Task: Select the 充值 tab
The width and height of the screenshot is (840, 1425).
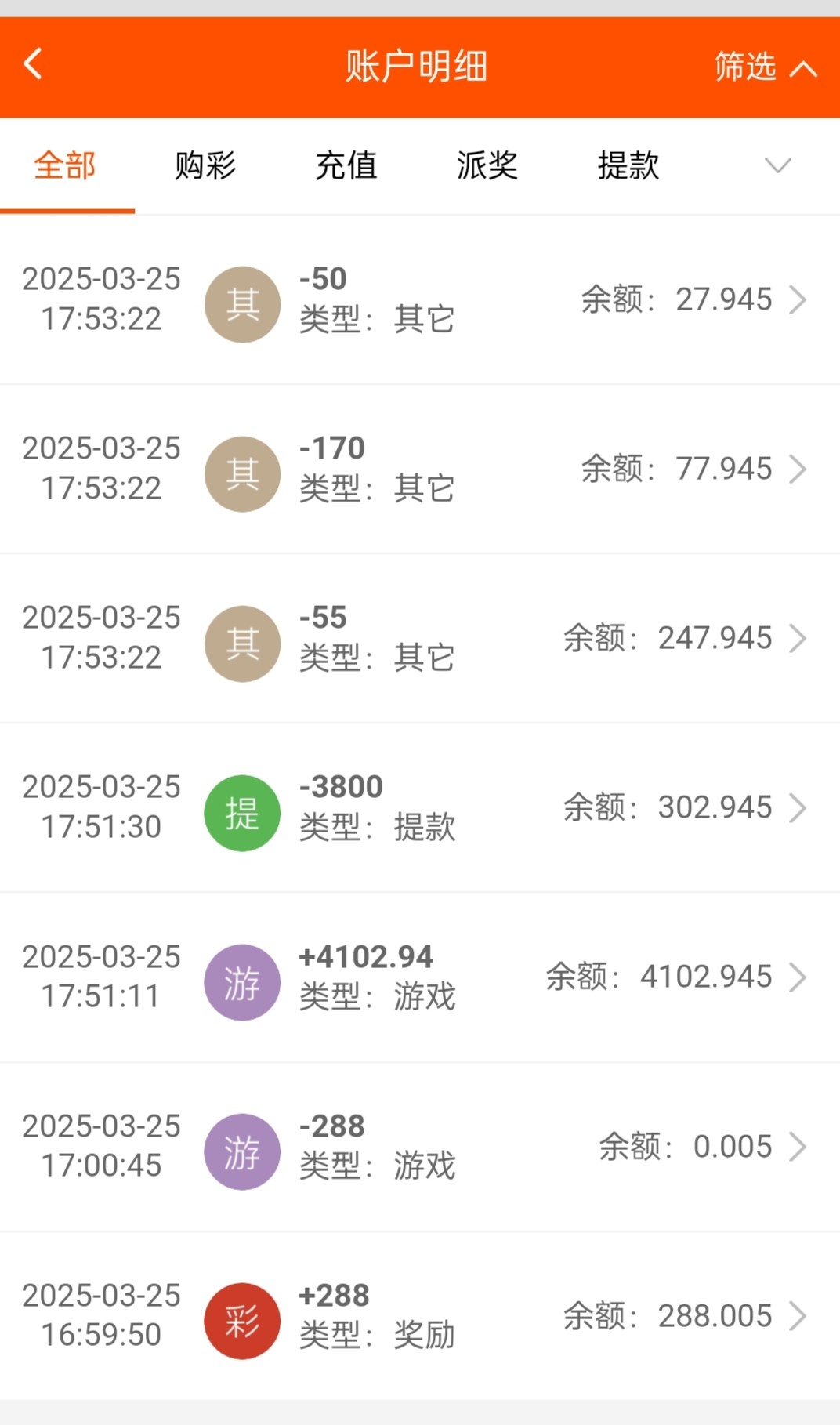Action: [346, 166]
